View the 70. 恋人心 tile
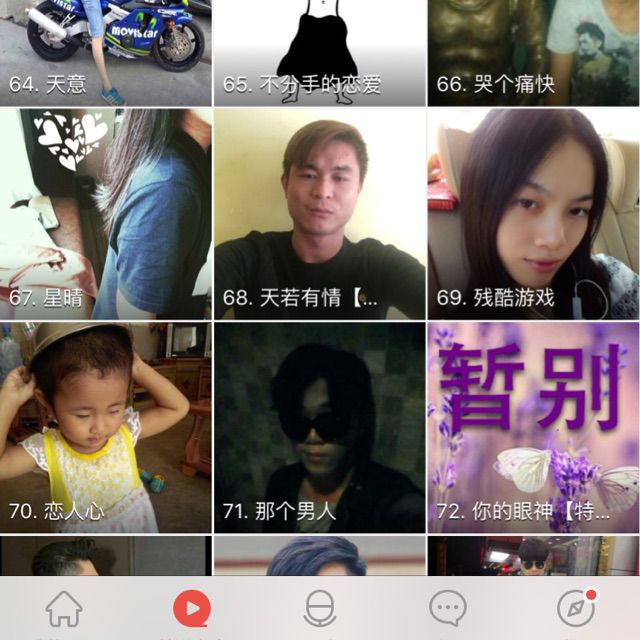The height and width of the screenshot is (640, 640). tap(105, 427)
